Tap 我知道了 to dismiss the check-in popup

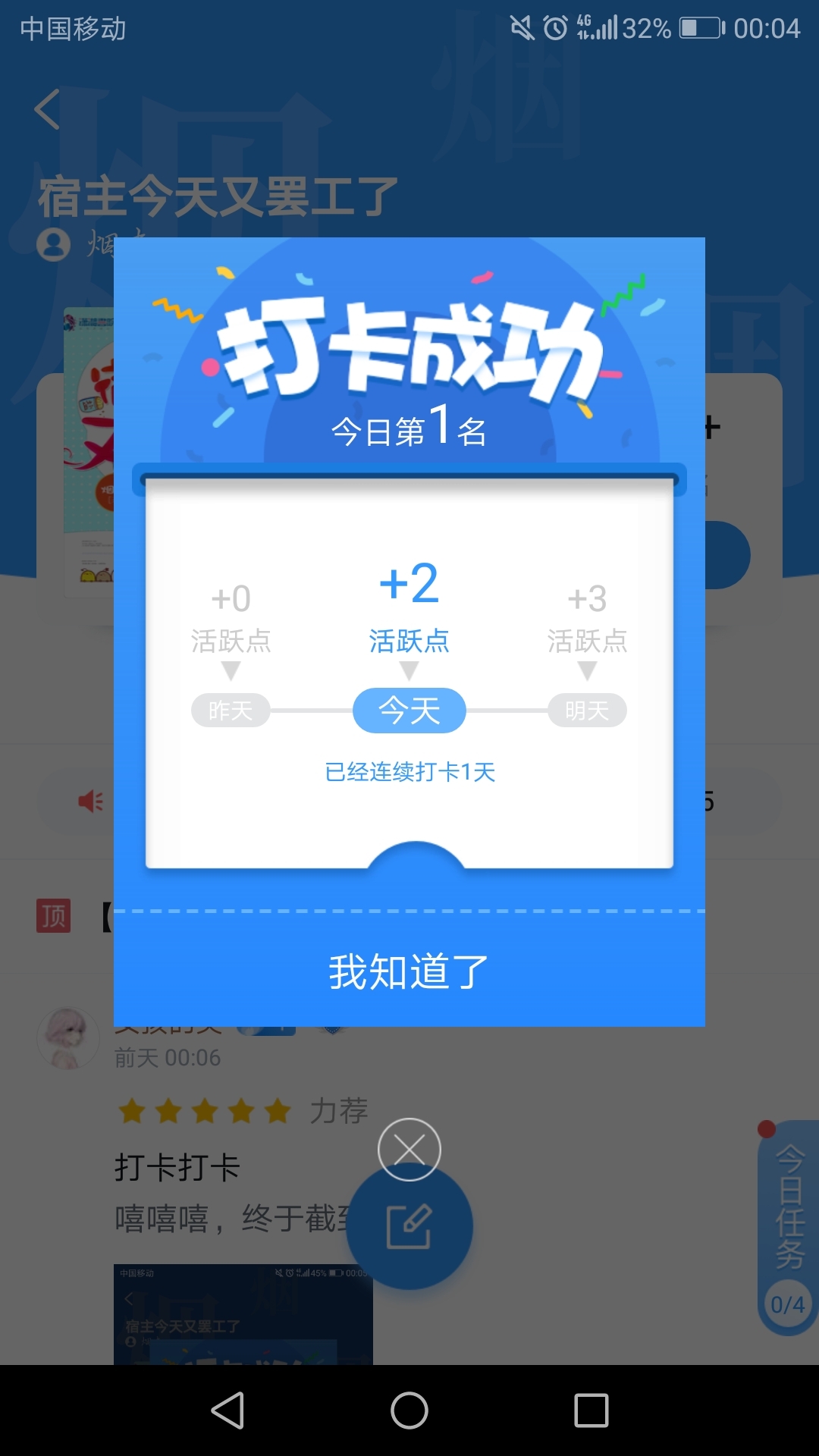(409, 971)
